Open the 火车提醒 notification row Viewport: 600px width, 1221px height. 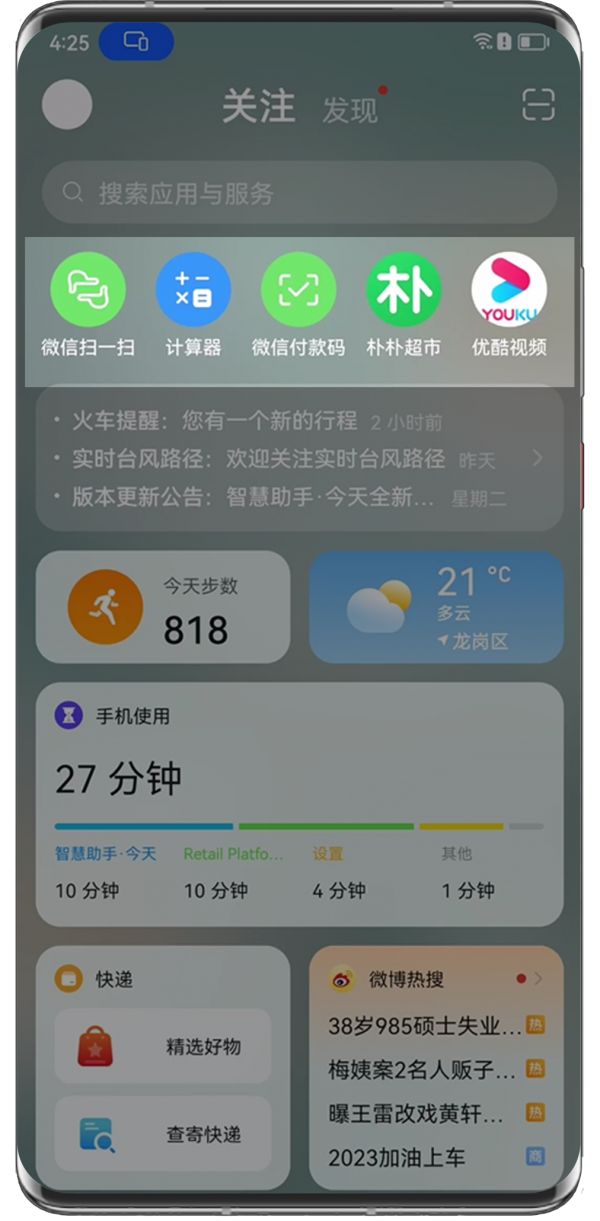tap(257, 422)
